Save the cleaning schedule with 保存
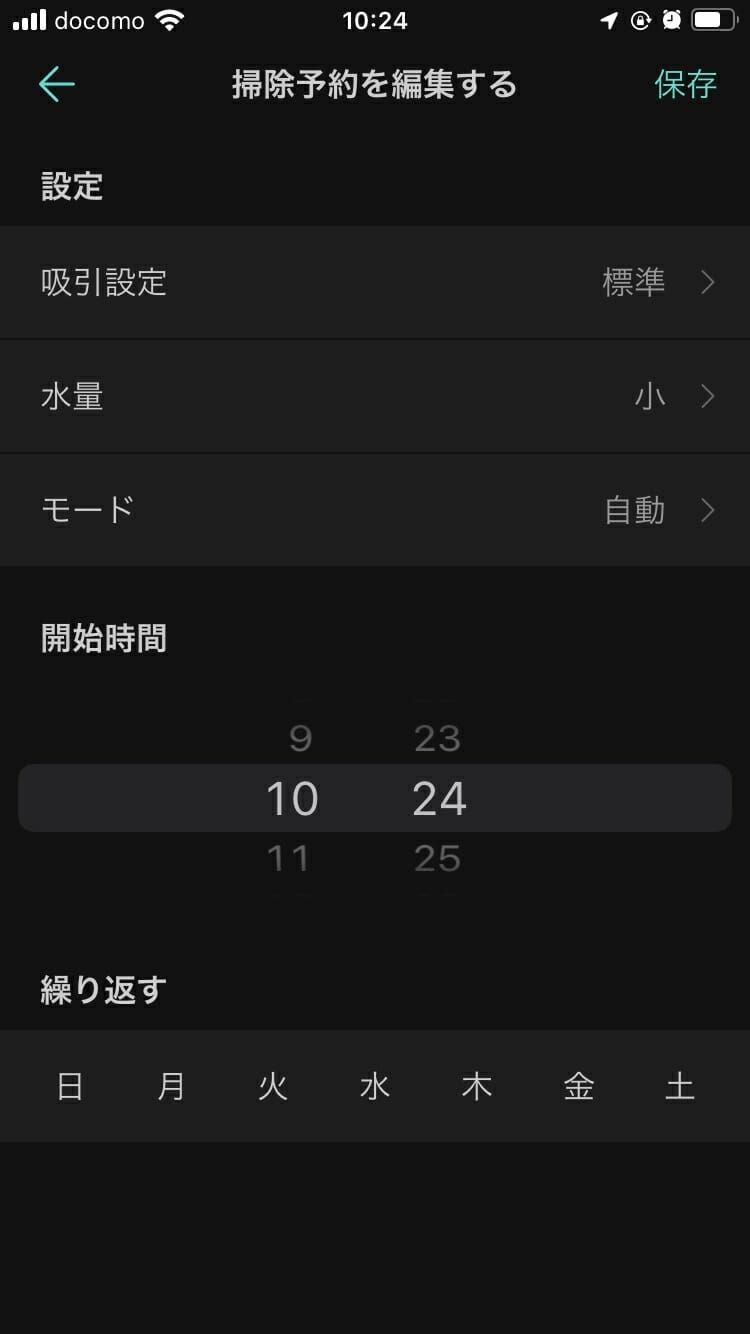 tap(685, 85)
